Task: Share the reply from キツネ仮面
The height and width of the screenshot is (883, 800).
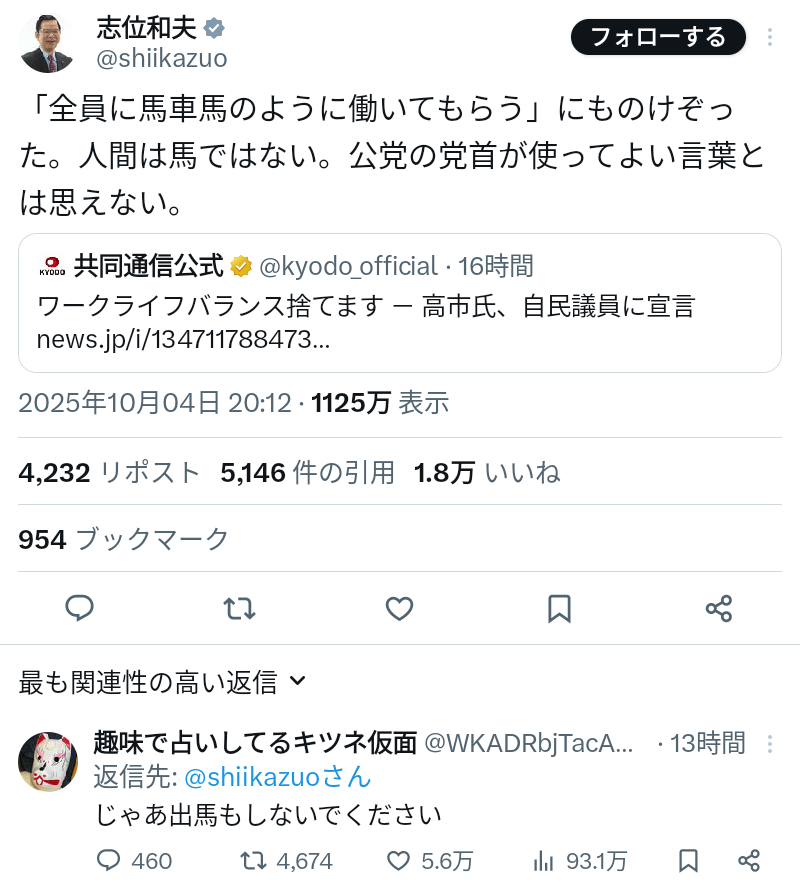Action: 750,860
